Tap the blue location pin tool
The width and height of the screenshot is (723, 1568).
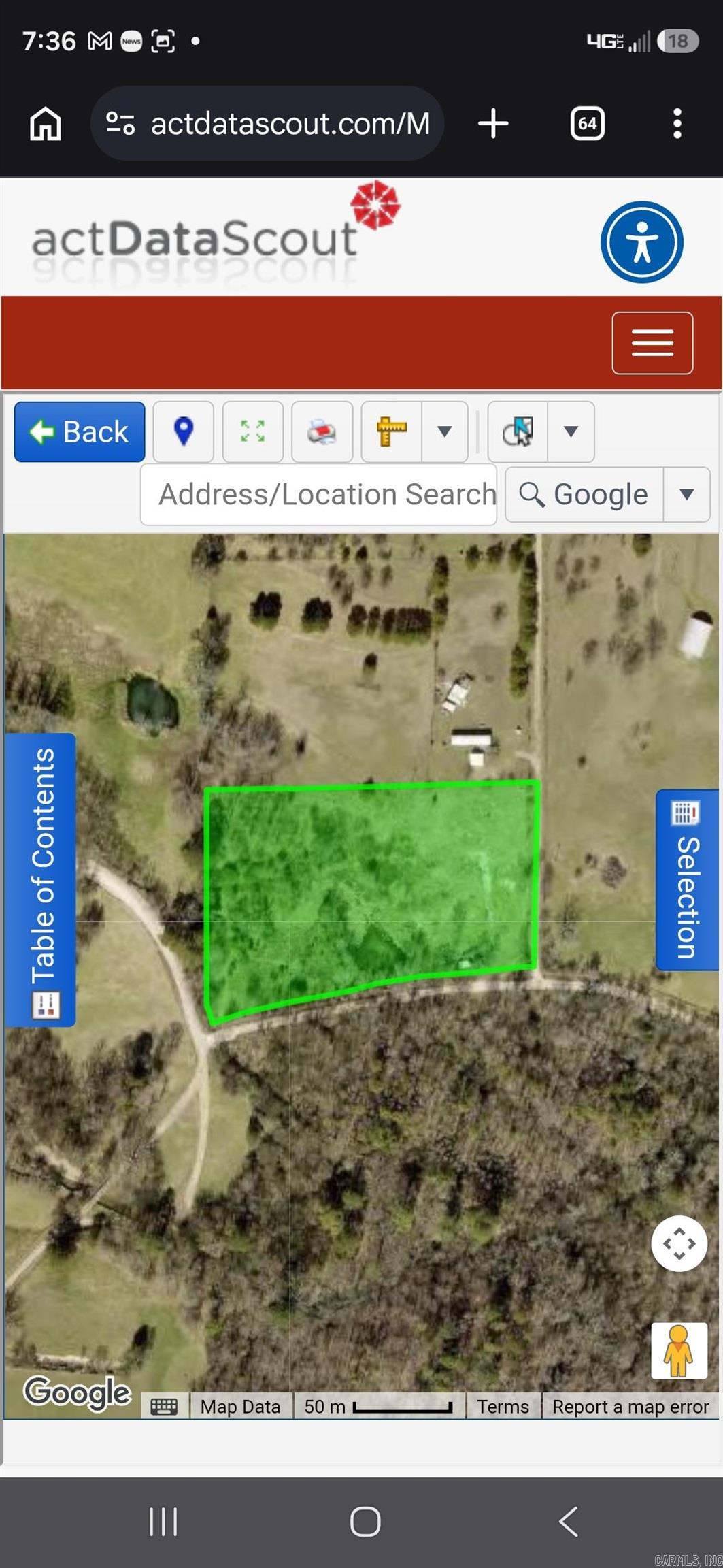(184, 431)
